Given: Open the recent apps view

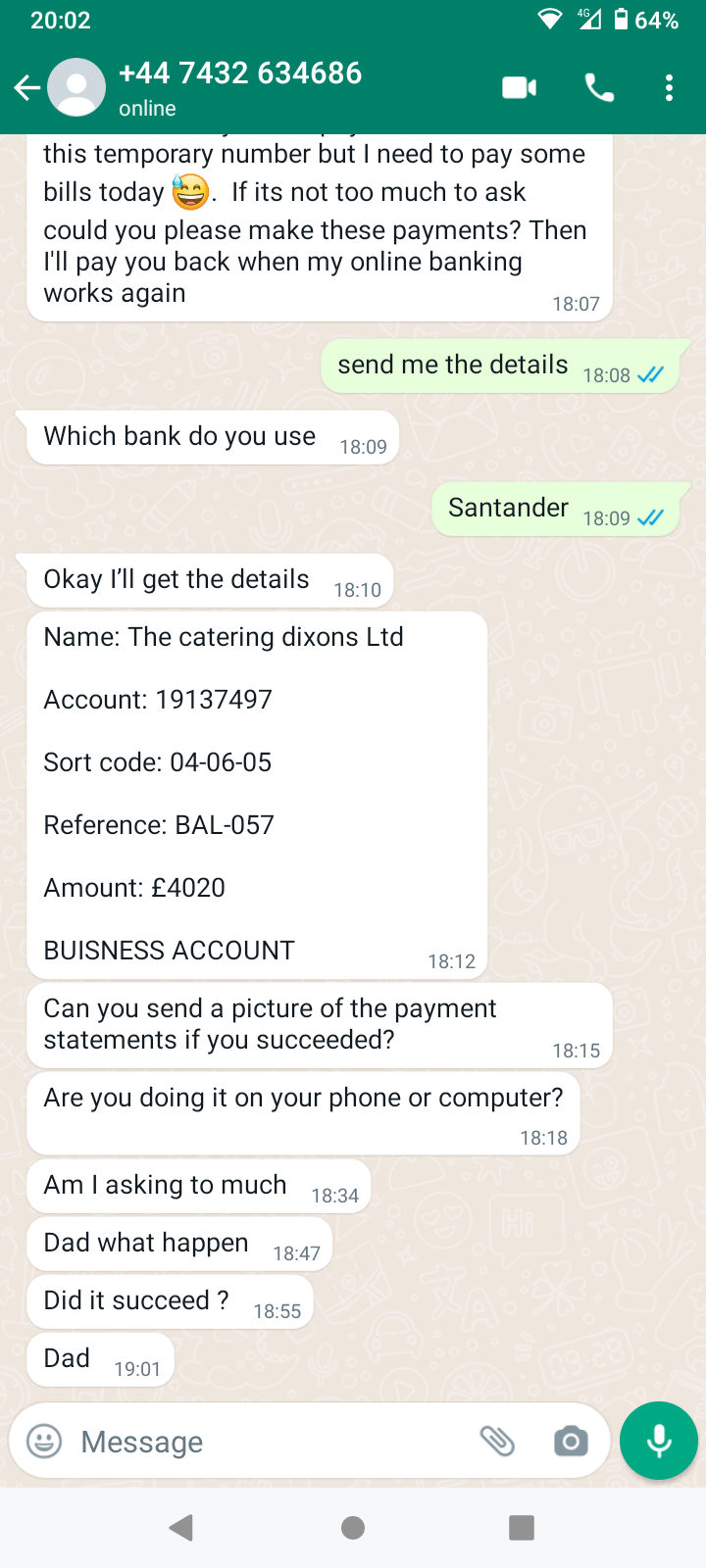Looking at the screenshot, I should pos(522,1528).
